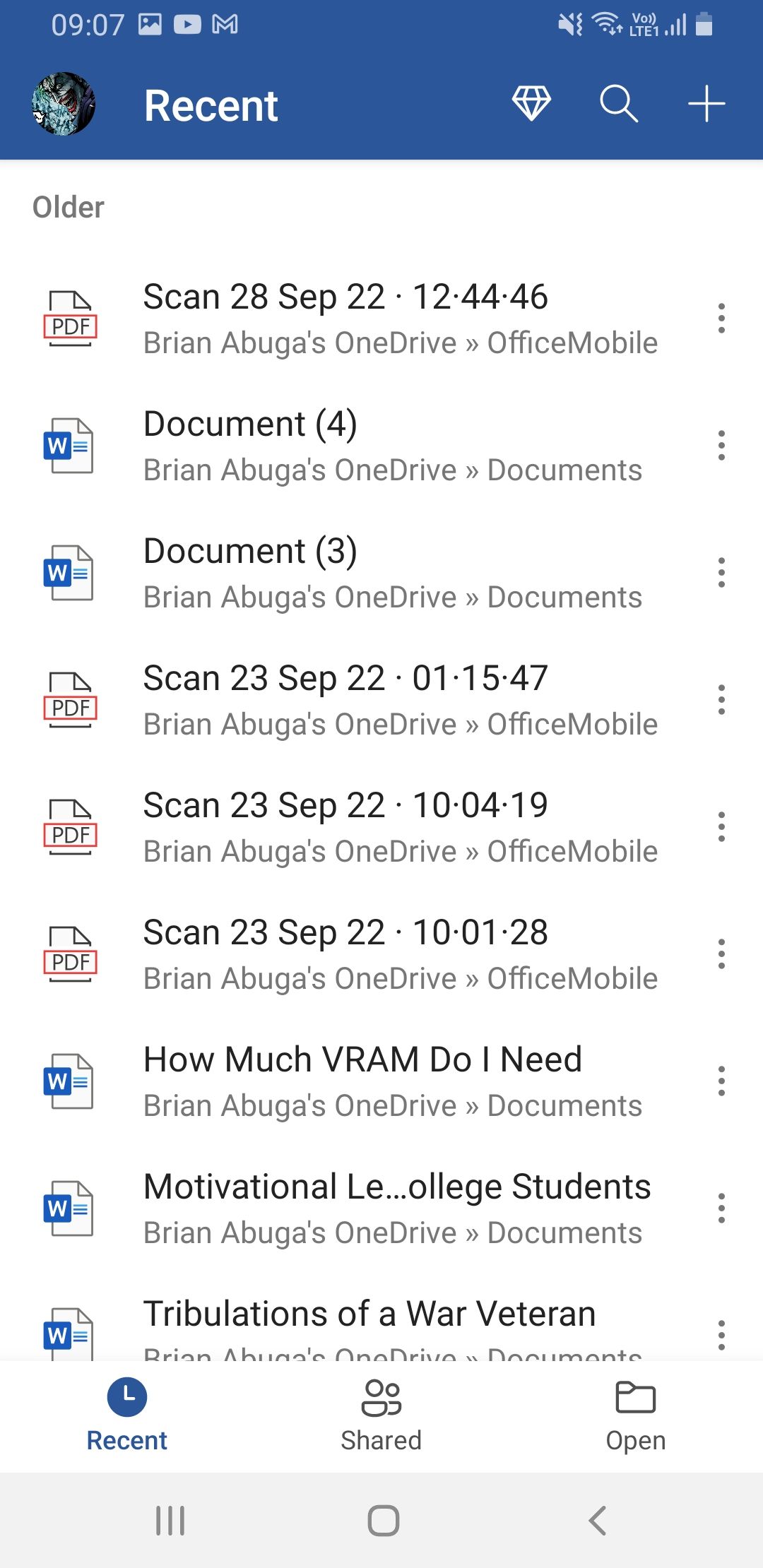
Task: Open the search icon
Action: (619, 104)
